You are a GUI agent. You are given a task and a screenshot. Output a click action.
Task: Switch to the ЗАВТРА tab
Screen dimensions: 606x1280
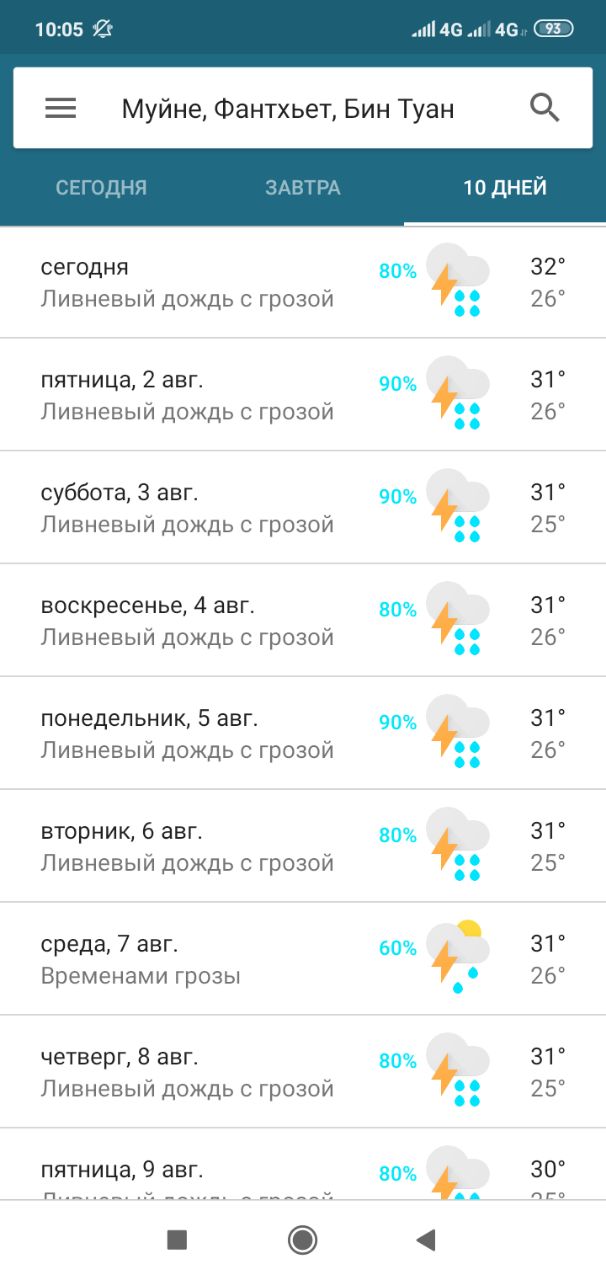(x=303, y=188)
